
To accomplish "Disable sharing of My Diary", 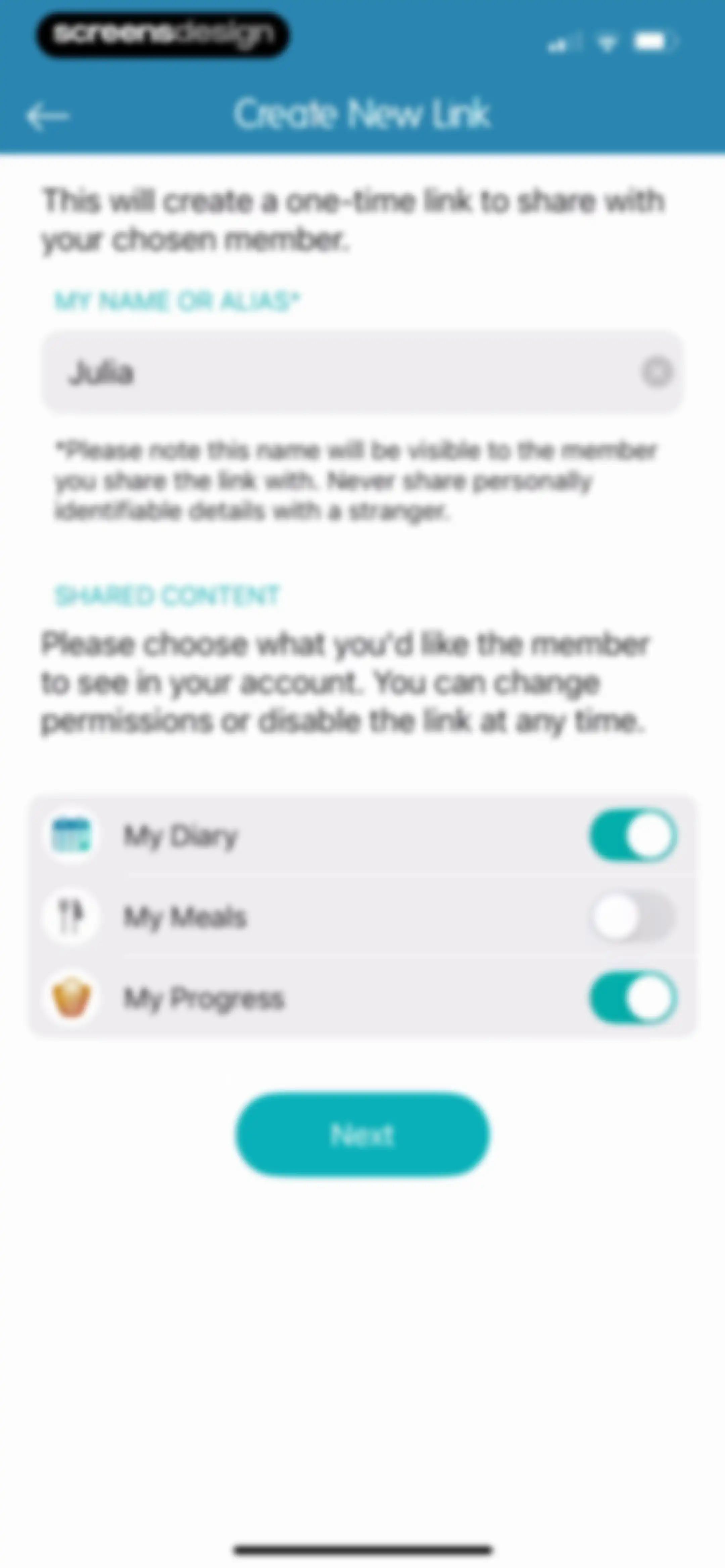I will pyautogui.click(x=633, y=835).
